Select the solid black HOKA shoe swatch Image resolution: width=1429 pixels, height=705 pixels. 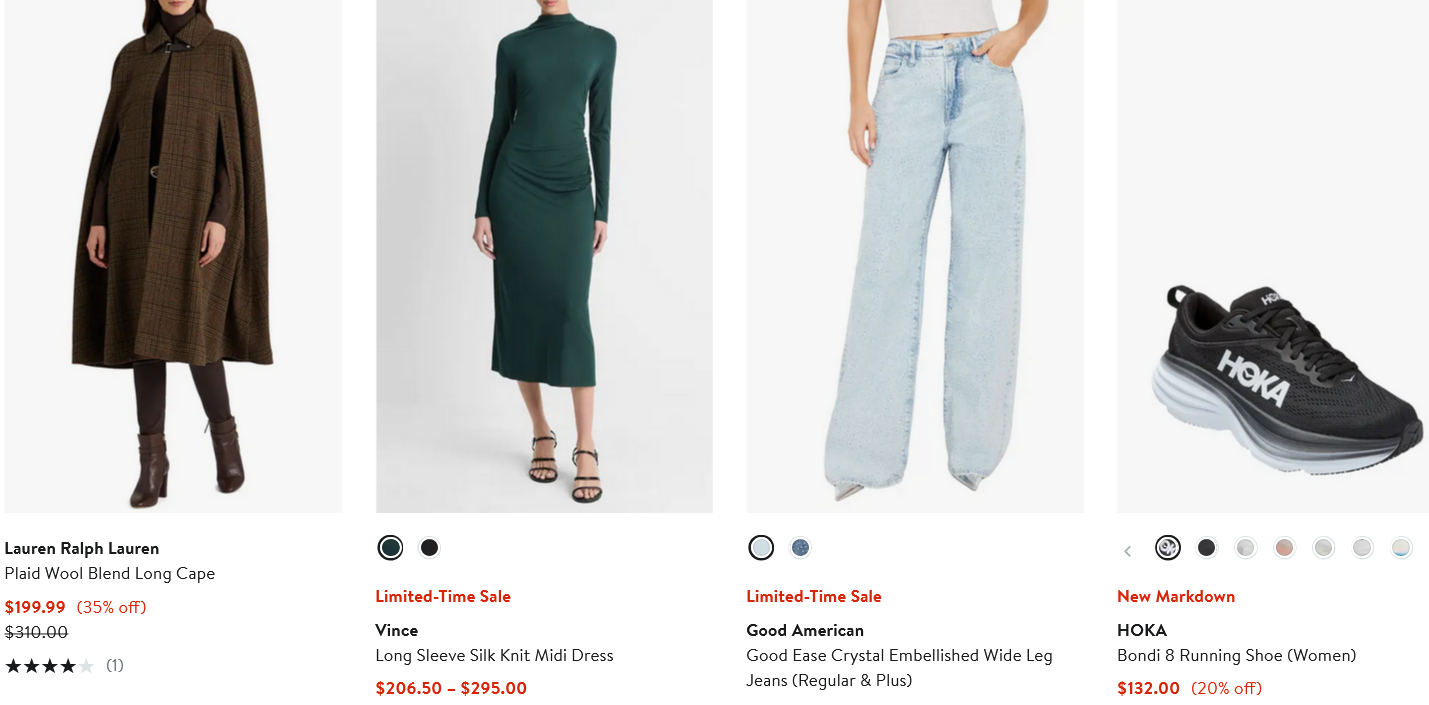[x=1207, y=548]
